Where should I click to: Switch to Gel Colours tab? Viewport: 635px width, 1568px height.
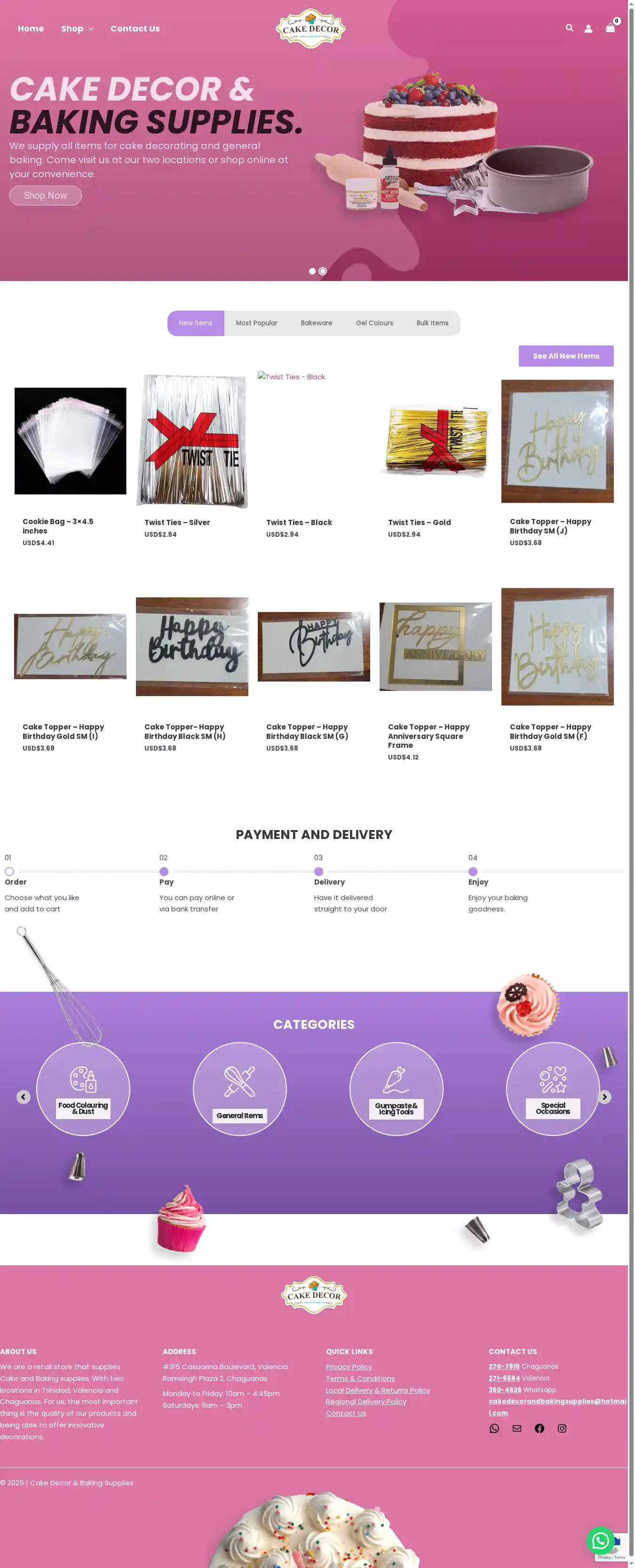pos(374,323)
